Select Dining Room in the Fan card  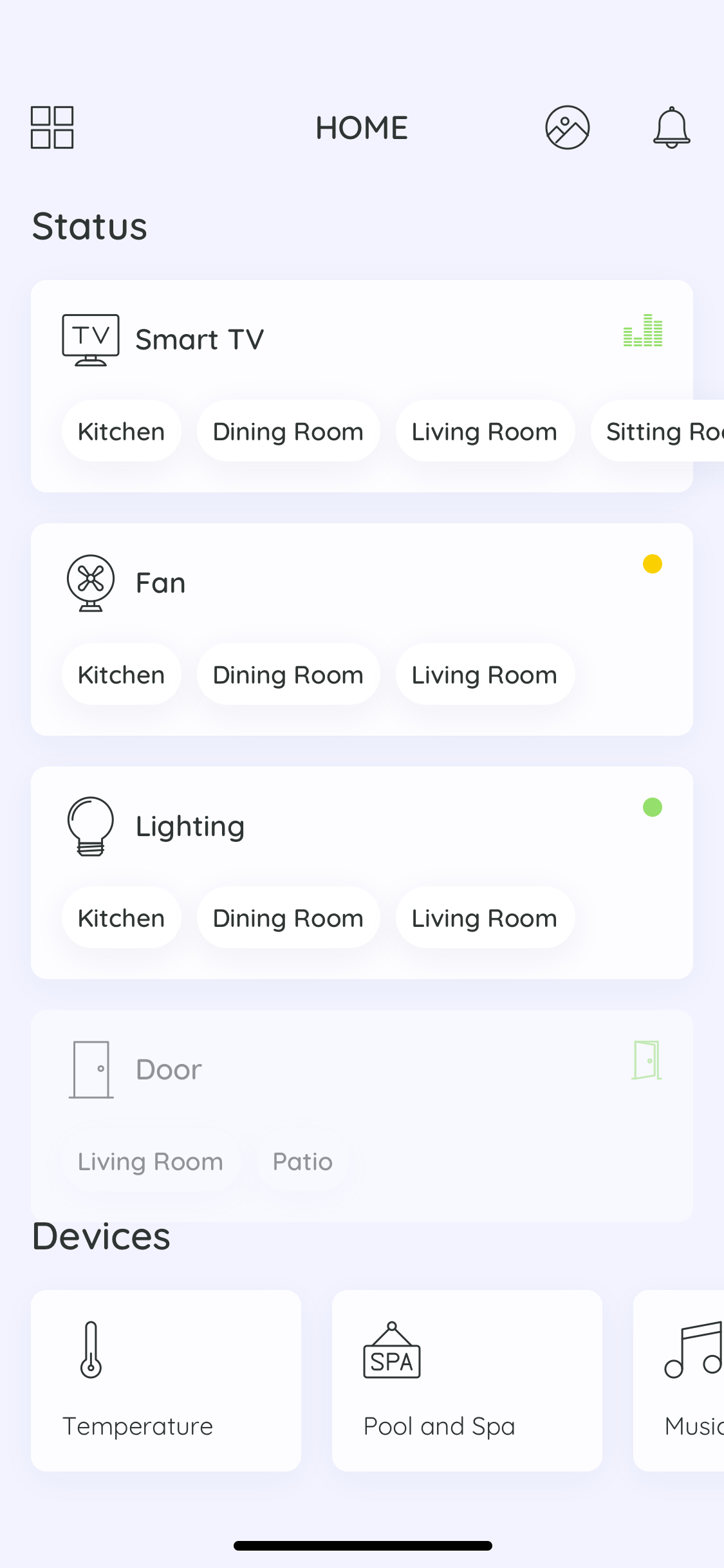[288, 674]
